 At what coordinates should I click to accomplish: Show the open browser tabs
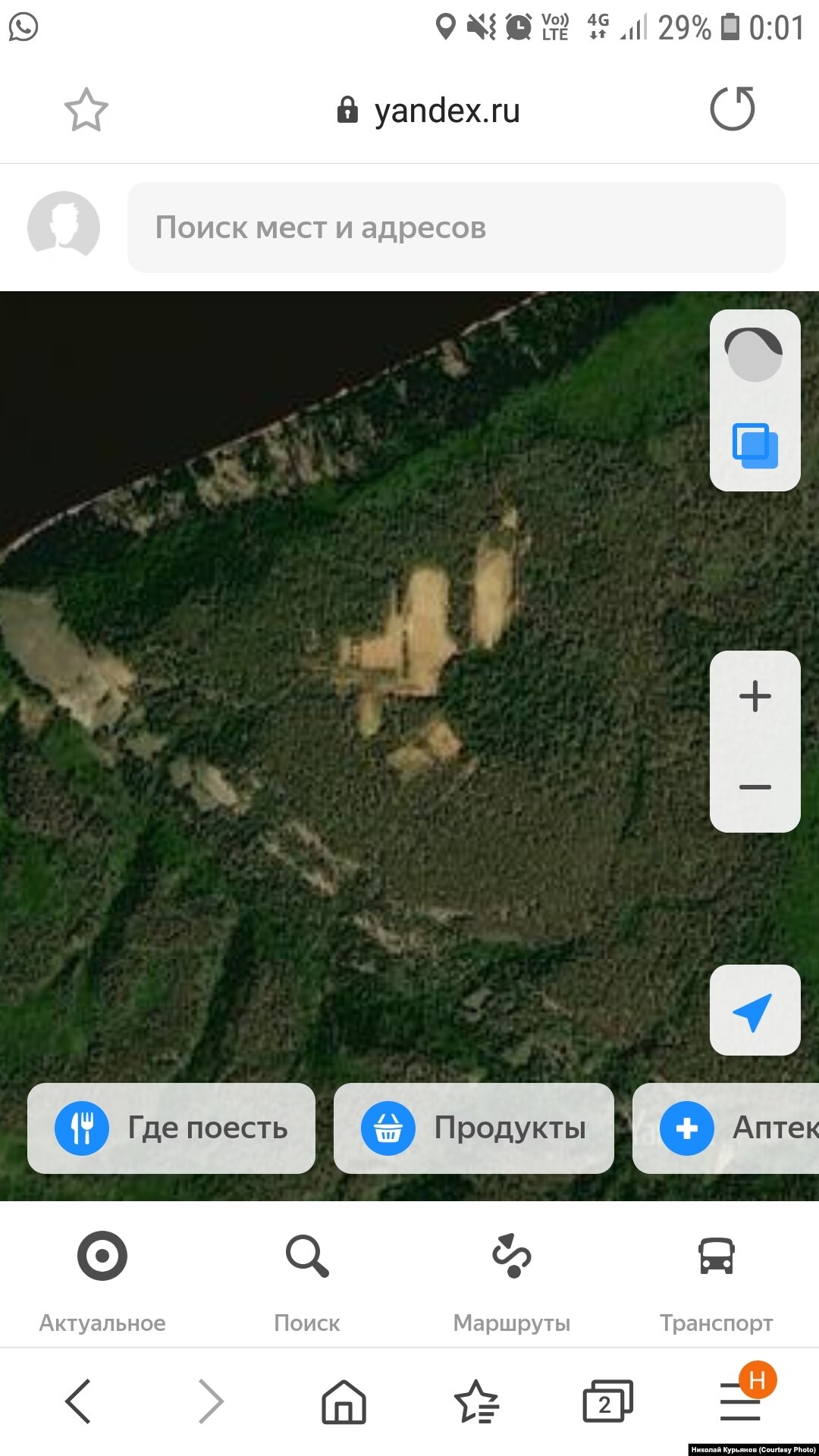click(x=607, y=1401)
